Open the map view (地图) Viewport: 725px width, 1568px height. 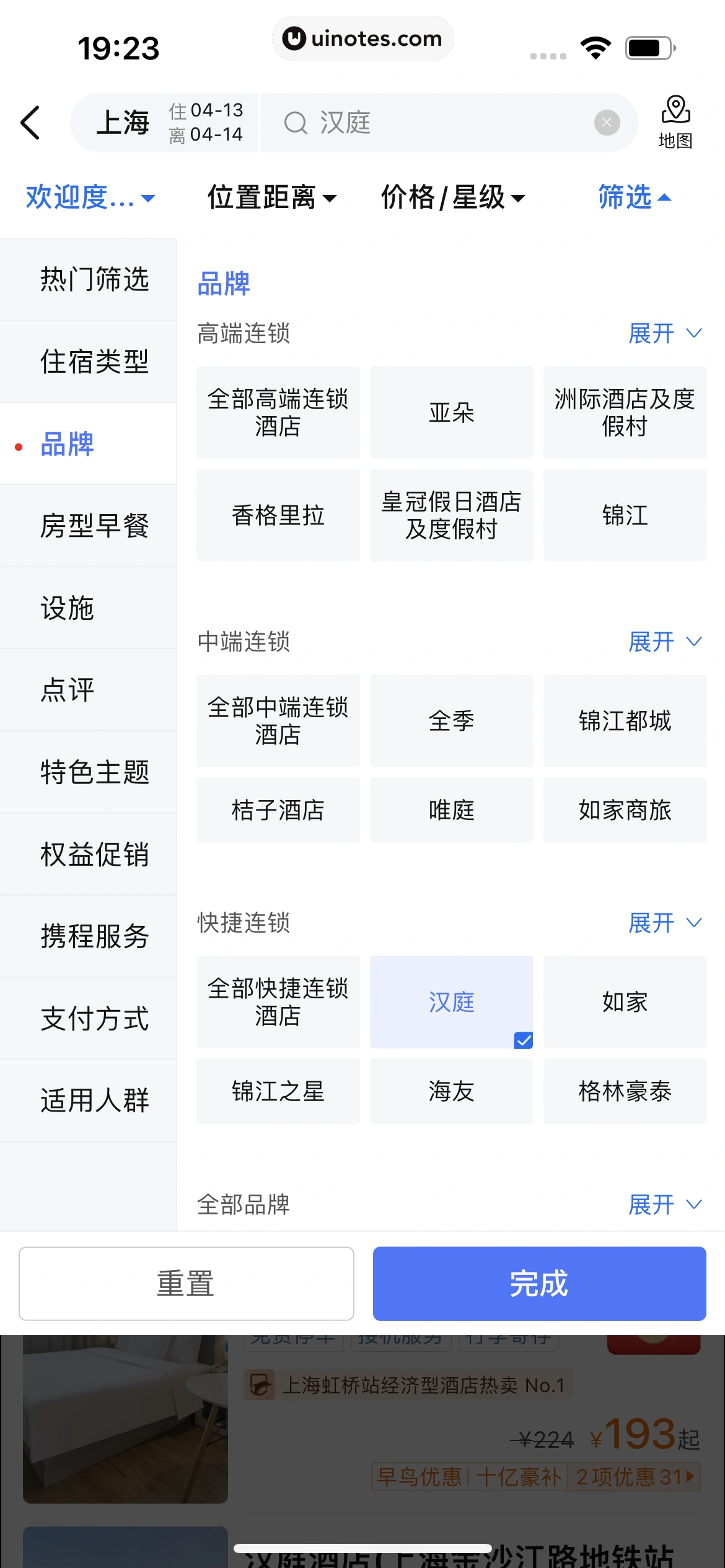(x=675, y=123)
